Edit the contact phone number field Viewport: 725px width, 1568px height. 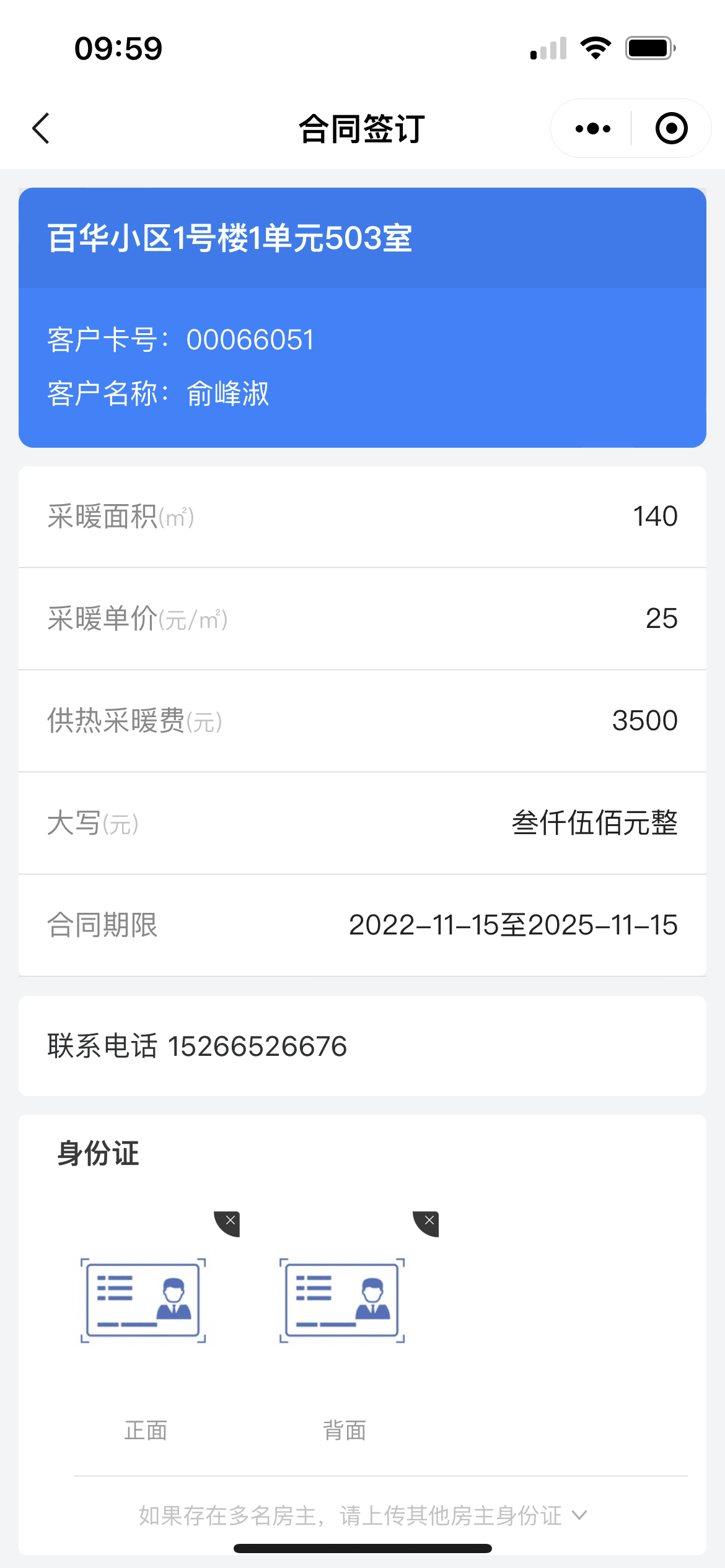(362, 1046)
